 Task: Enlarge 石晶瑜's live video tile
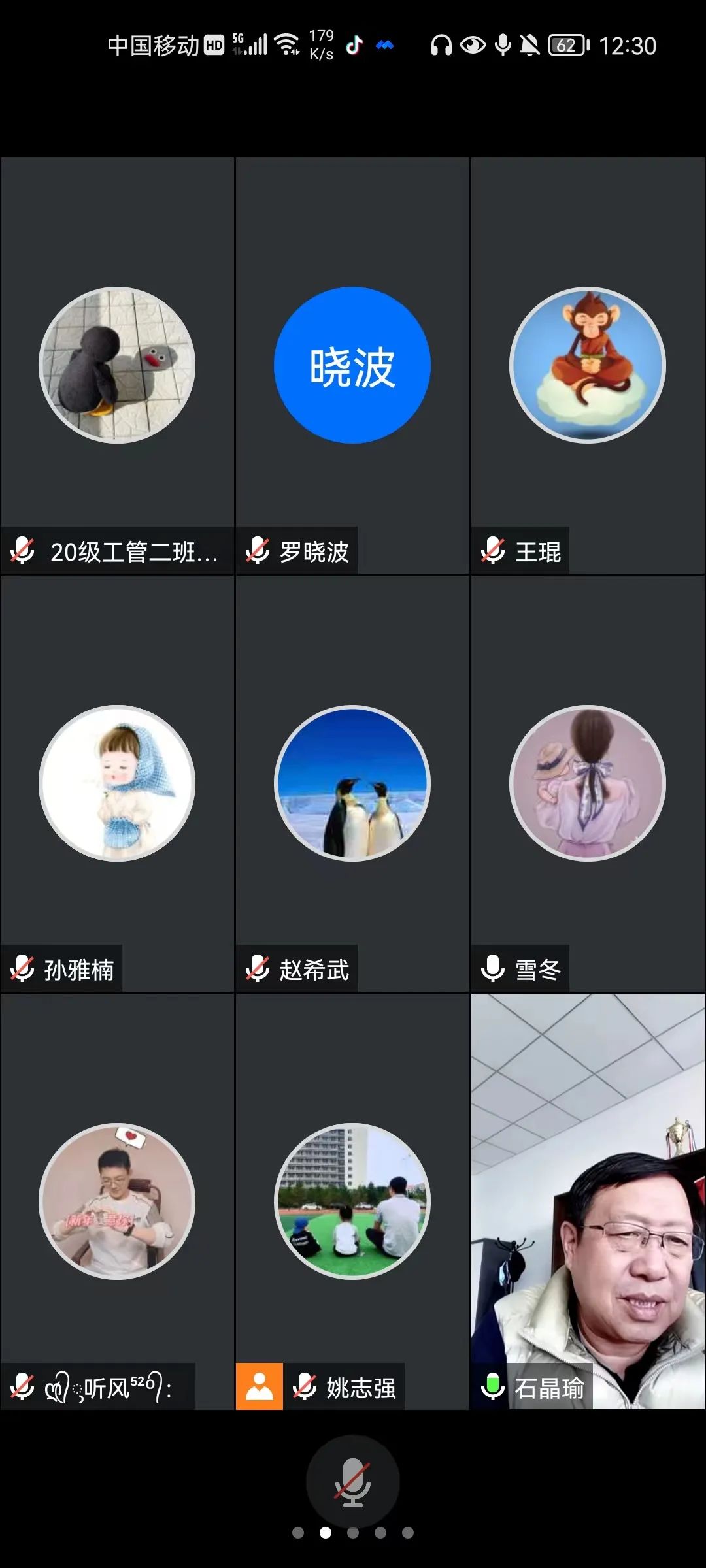click(588, 1201)
